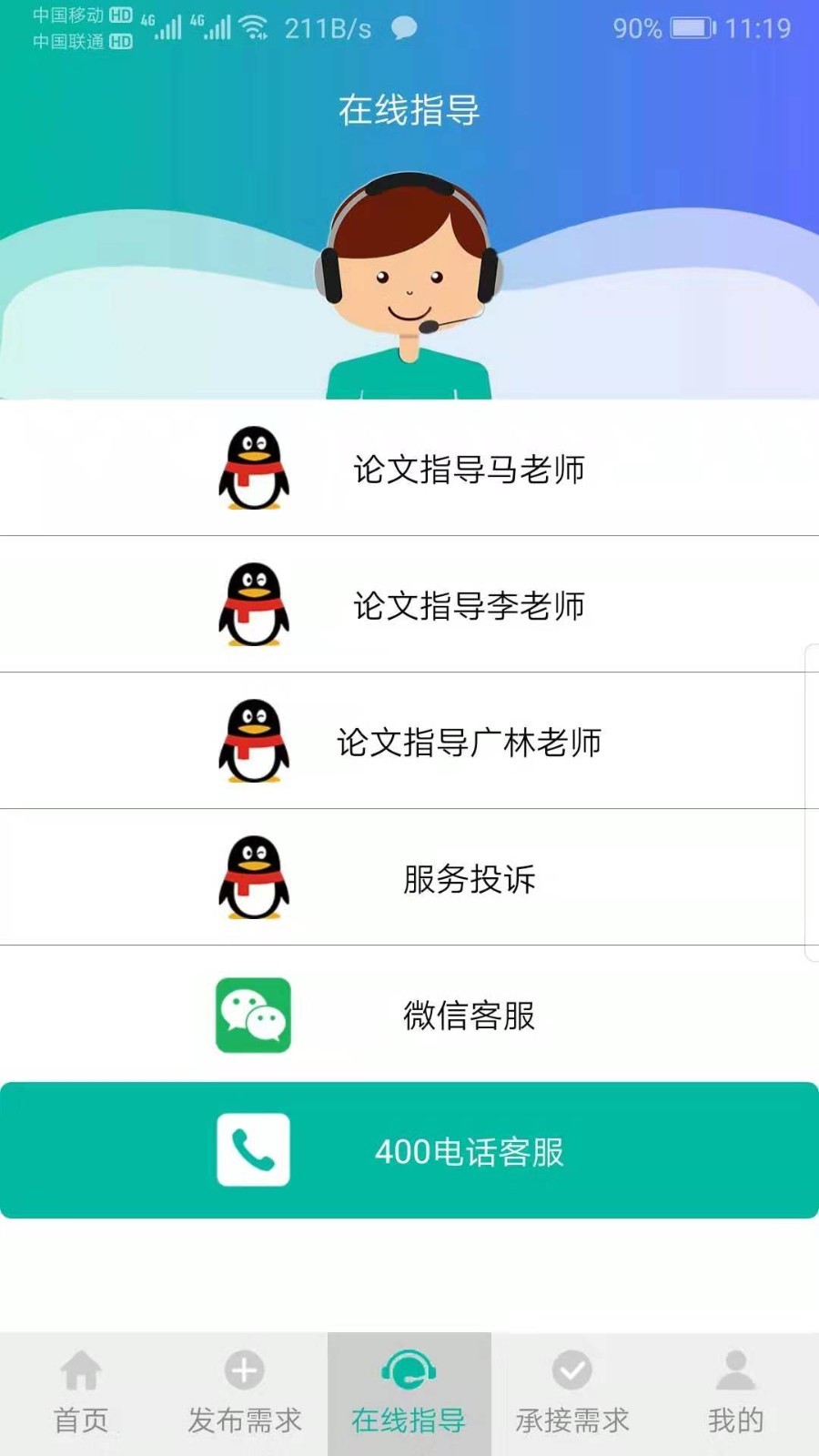Click the checkmark icon for 承接需求
The height and width of the screenshot is (1456, 819).
click(573, 1370)
